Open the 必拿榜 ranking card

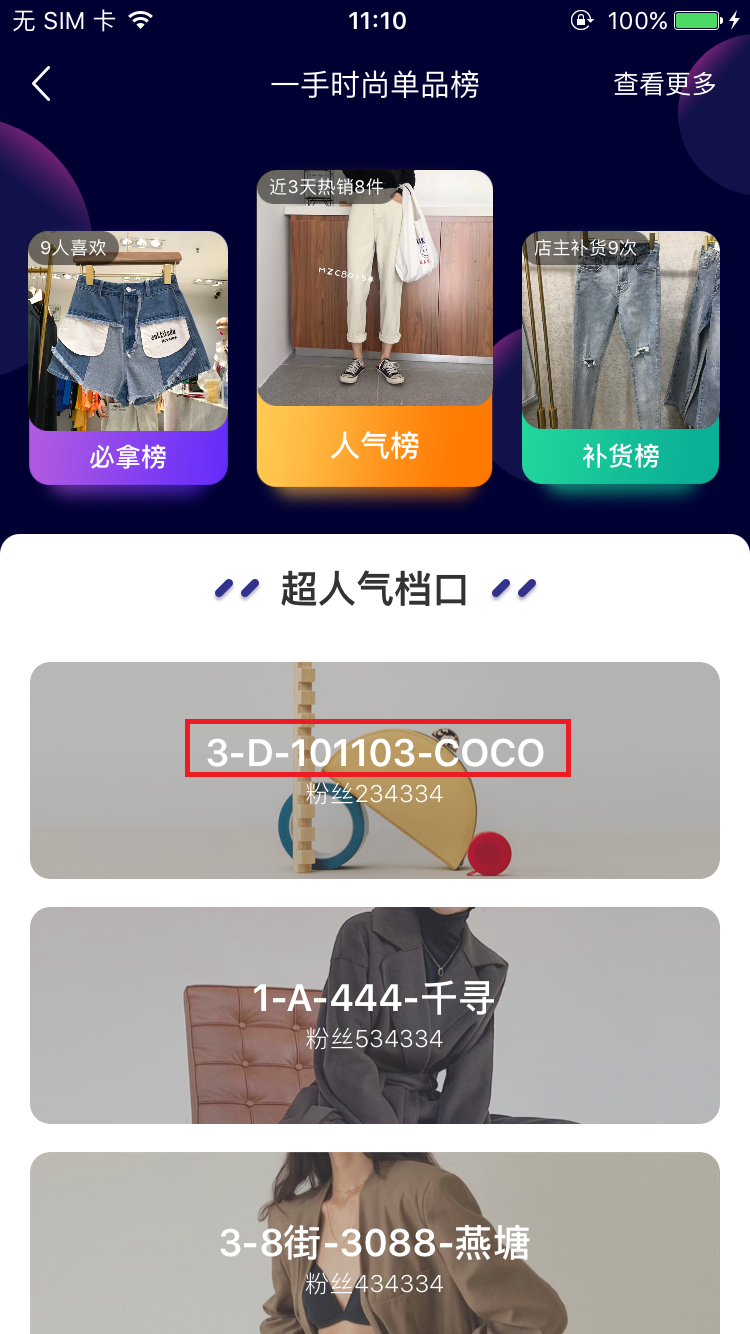pyautogui.click(x=128, y=358)
